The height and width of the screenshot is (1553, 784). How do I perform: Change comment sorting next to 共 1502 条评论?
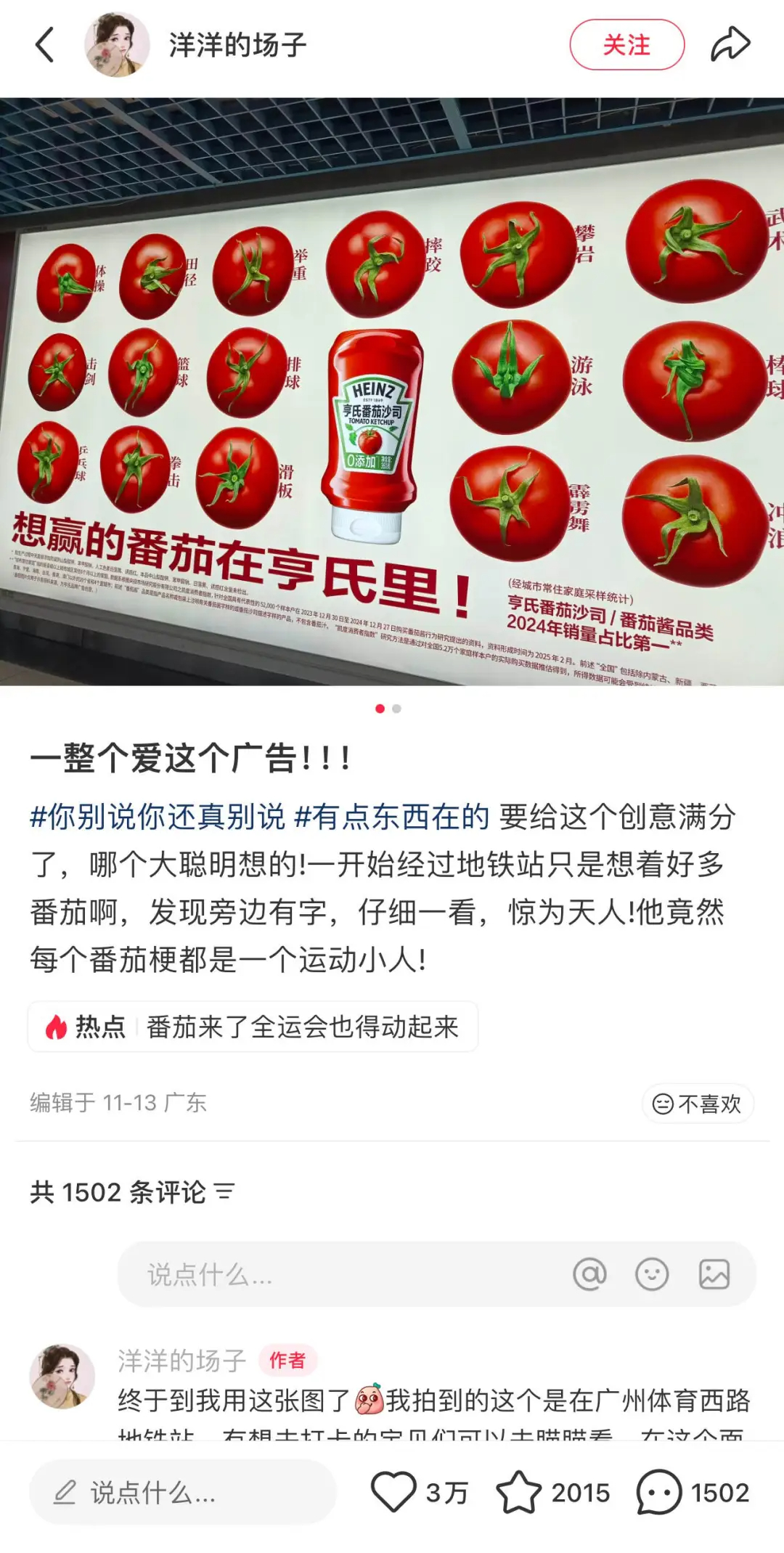(x=224, y=1192)
